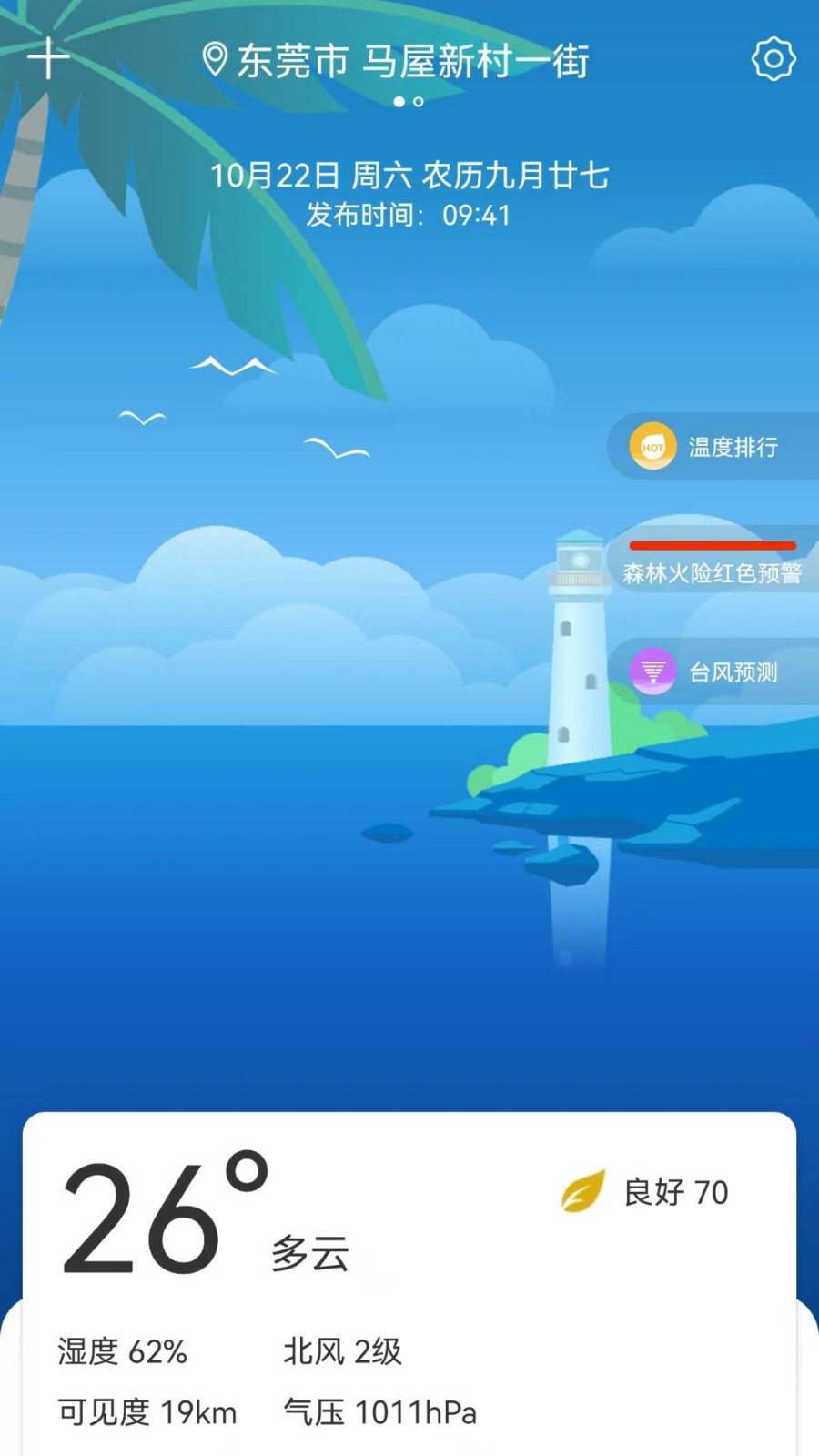819x1456 pixels.
Task: Open the settings gear
Action: [773, 59]
